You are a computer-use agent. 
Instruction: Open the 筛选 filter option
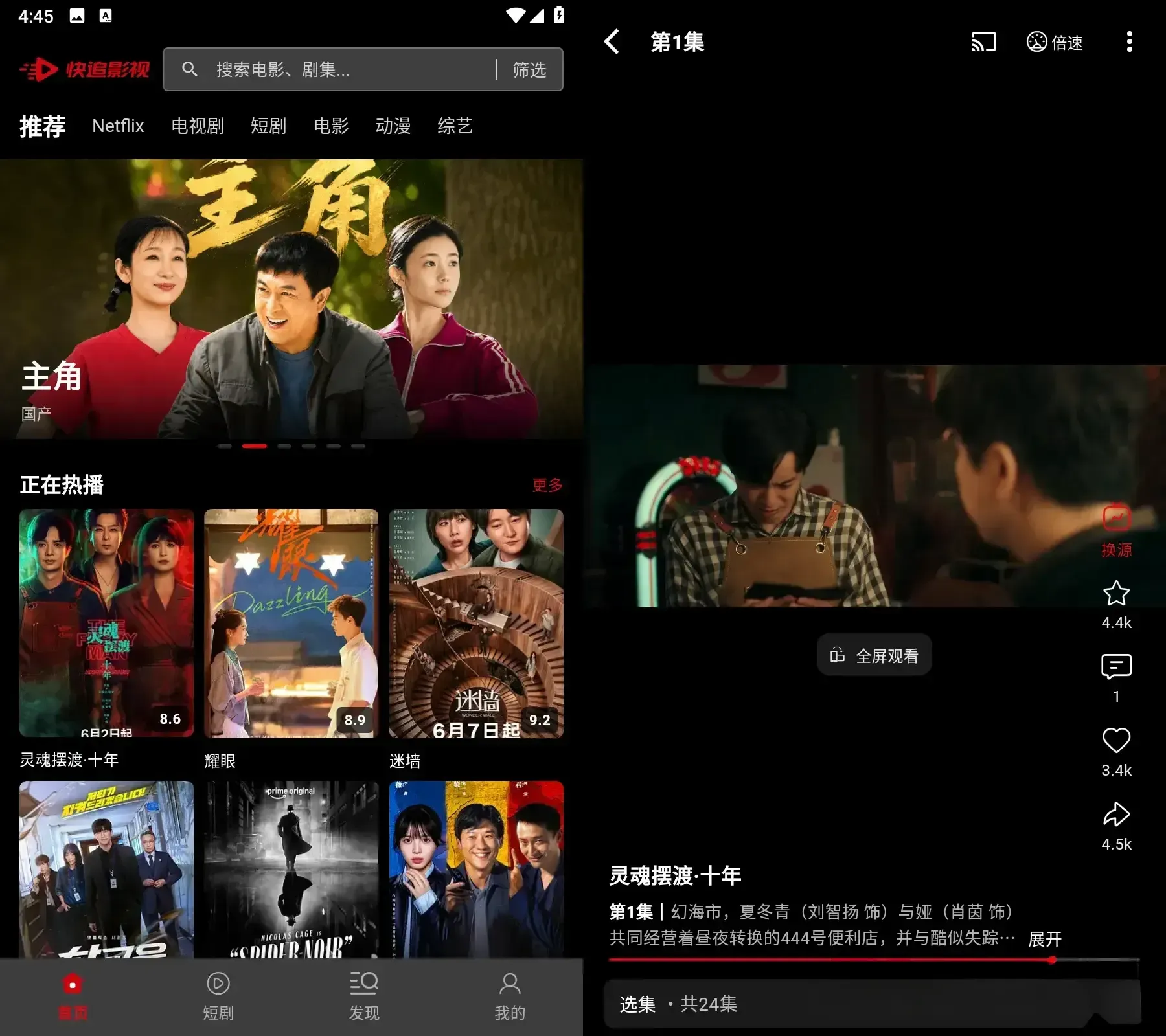click(529, 69)
